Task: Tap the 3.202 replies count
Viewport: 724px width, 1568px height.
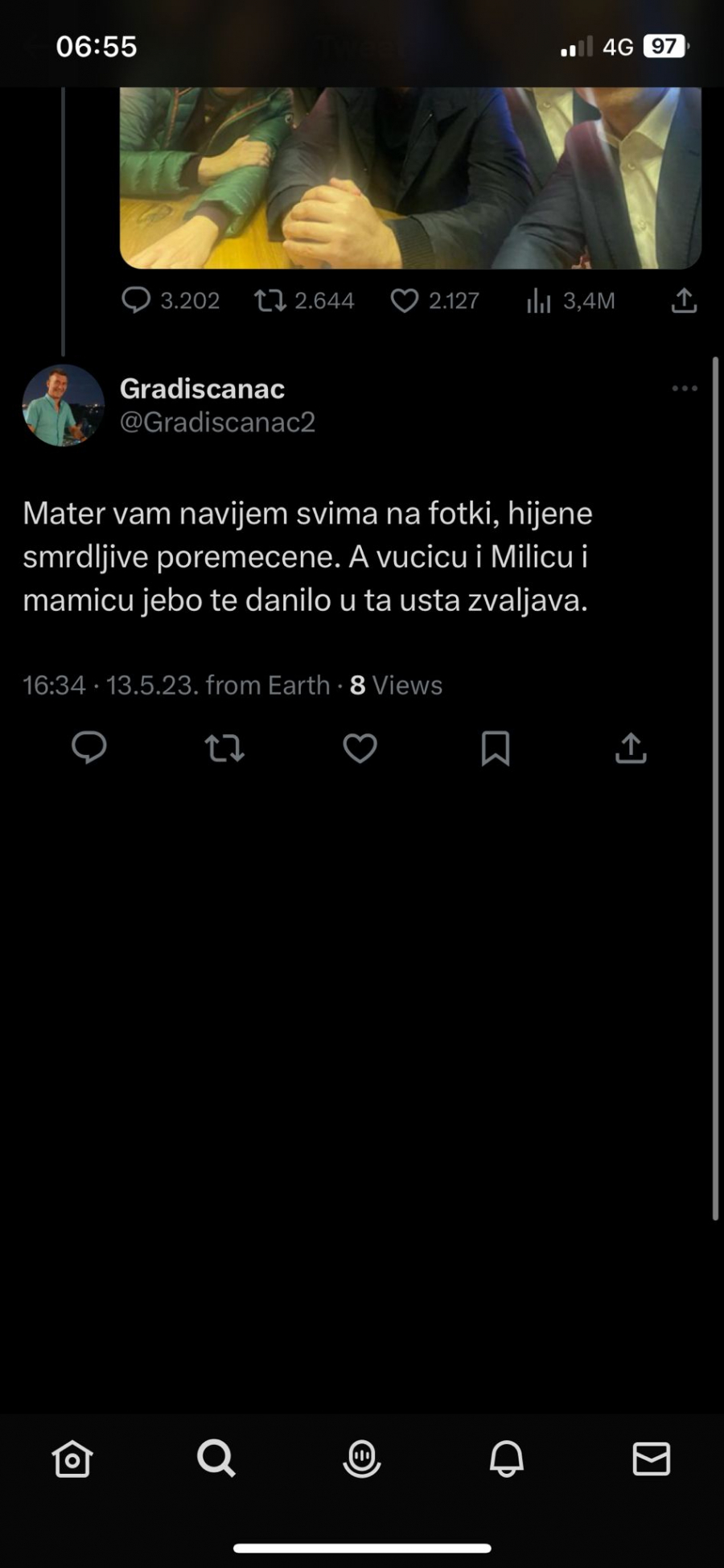Action: (x=171, y=300)
